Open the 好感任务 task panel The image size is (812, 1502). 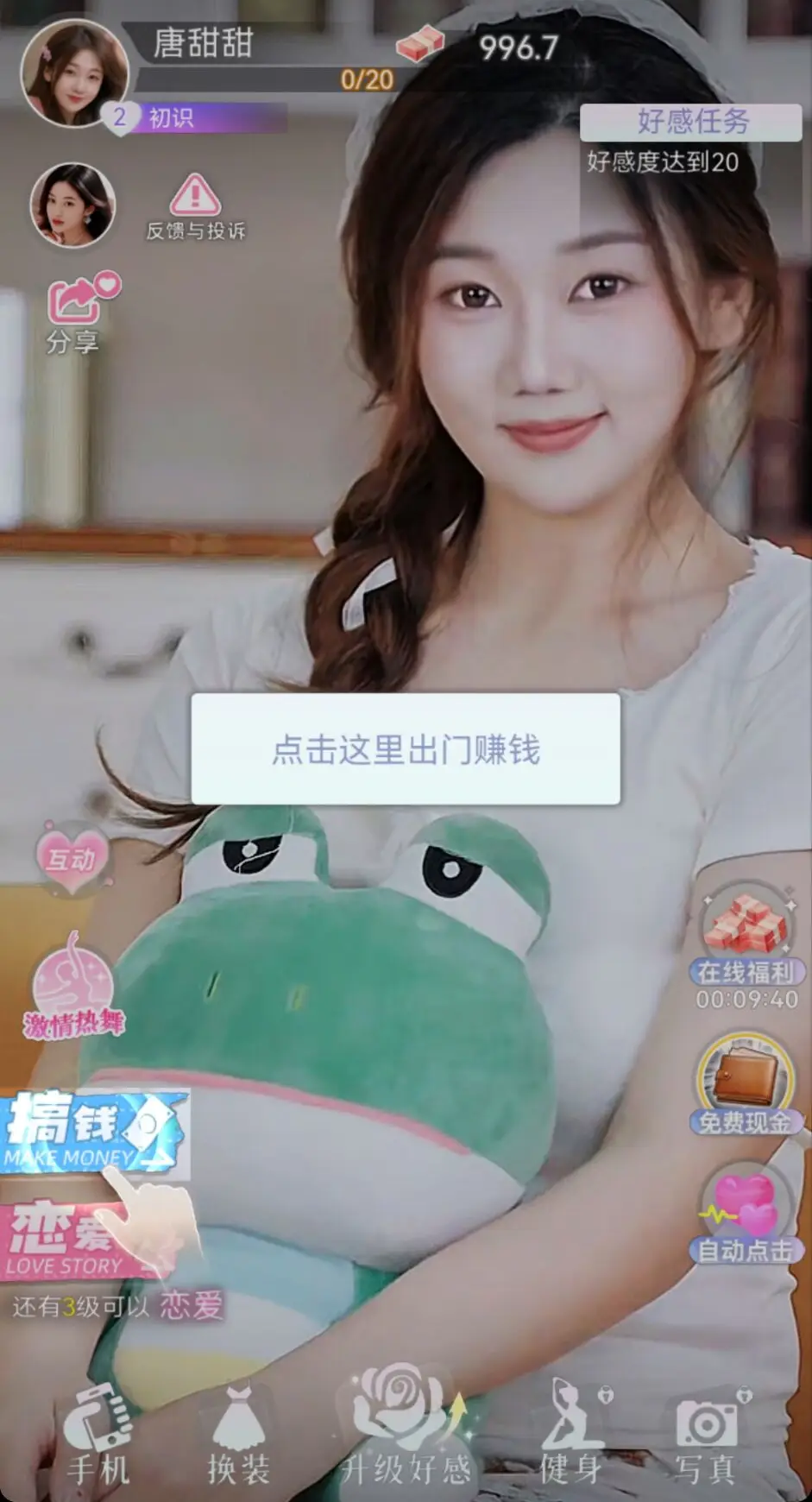pos(691,122)
